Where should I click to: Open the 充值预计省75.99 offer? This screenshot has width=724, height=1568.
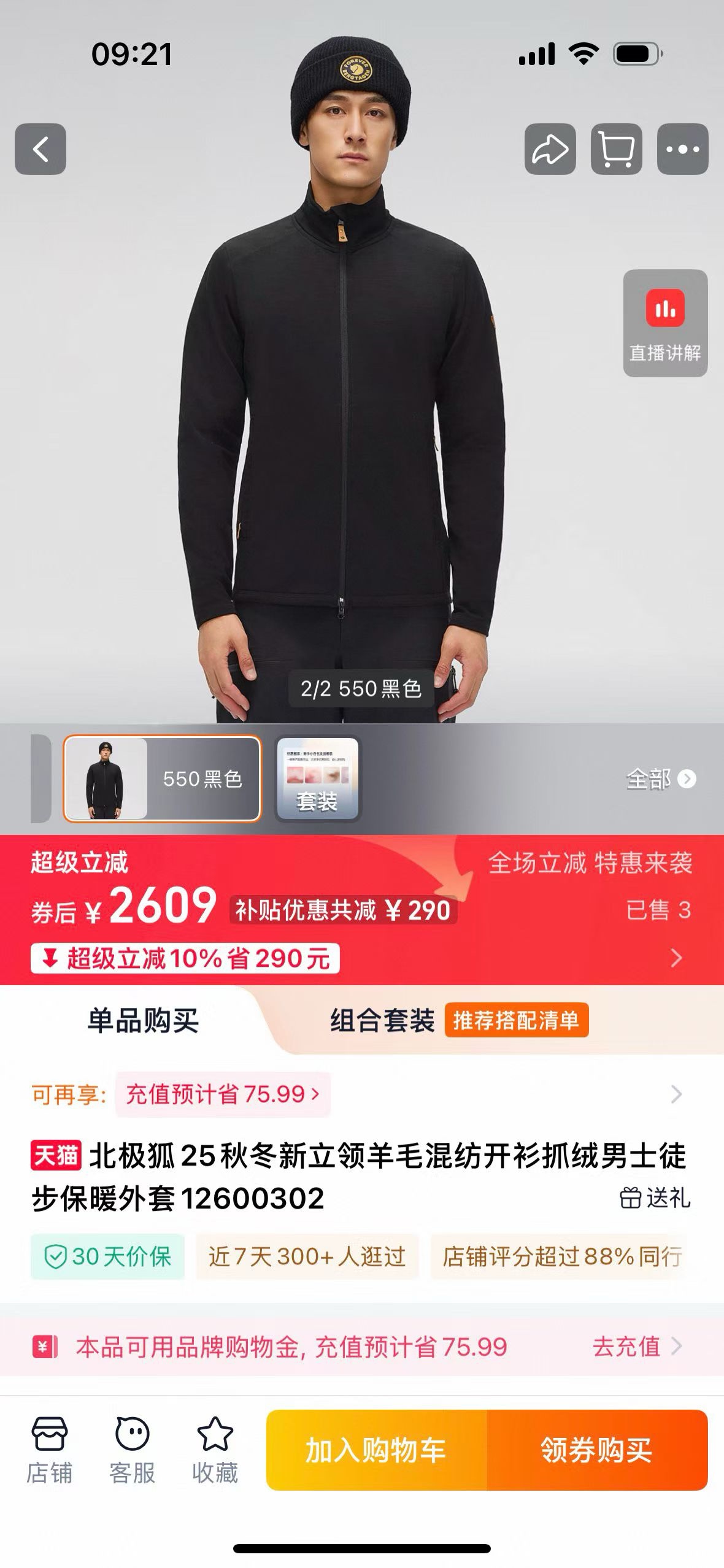pyautogui.click(x=223, y=1094)
